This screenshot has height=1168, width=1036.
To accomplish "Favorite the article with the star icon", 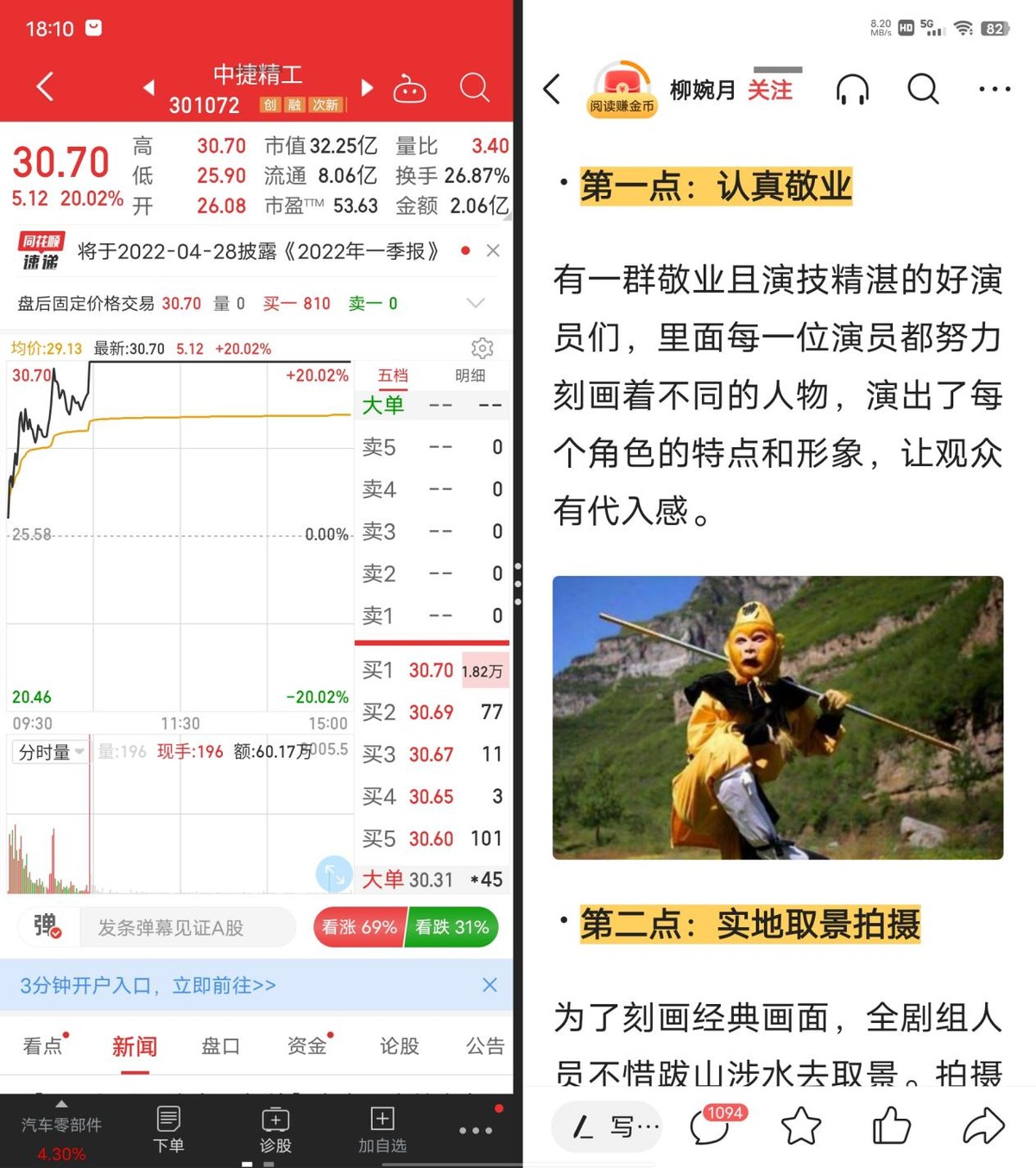I will 801,1126.
